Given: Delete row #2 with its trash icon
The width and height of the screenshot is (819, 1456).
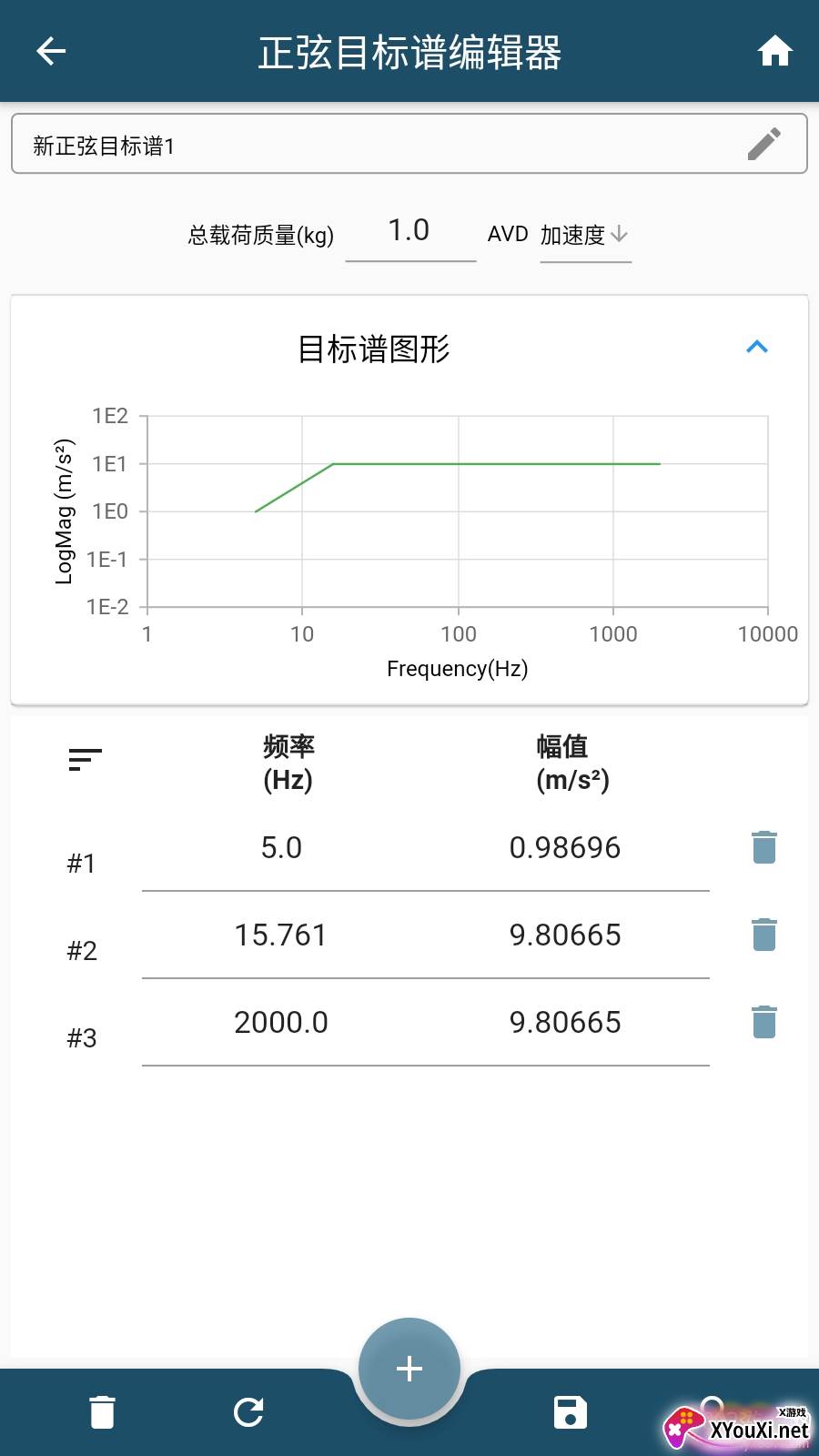Looking at the screenshot, I should (763, 935).
